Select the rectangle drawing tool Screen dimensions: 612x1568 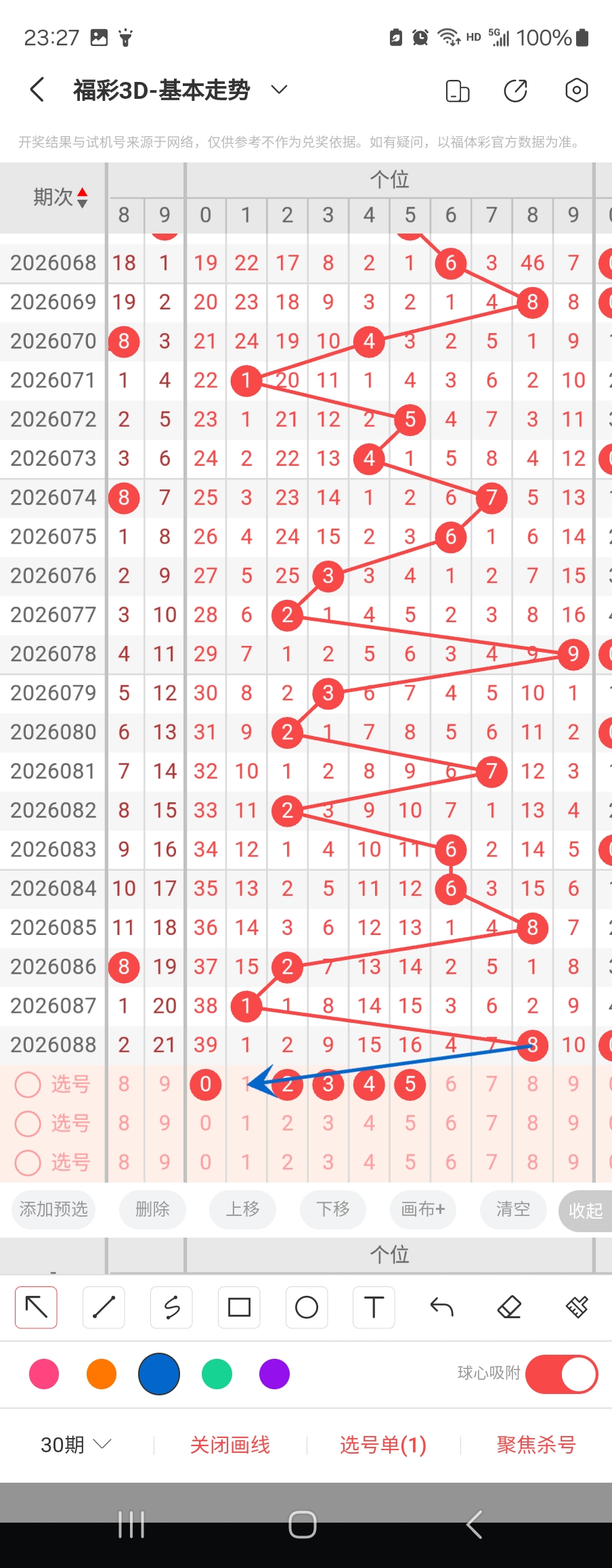pyautogui.click(x=239, y=1307)
